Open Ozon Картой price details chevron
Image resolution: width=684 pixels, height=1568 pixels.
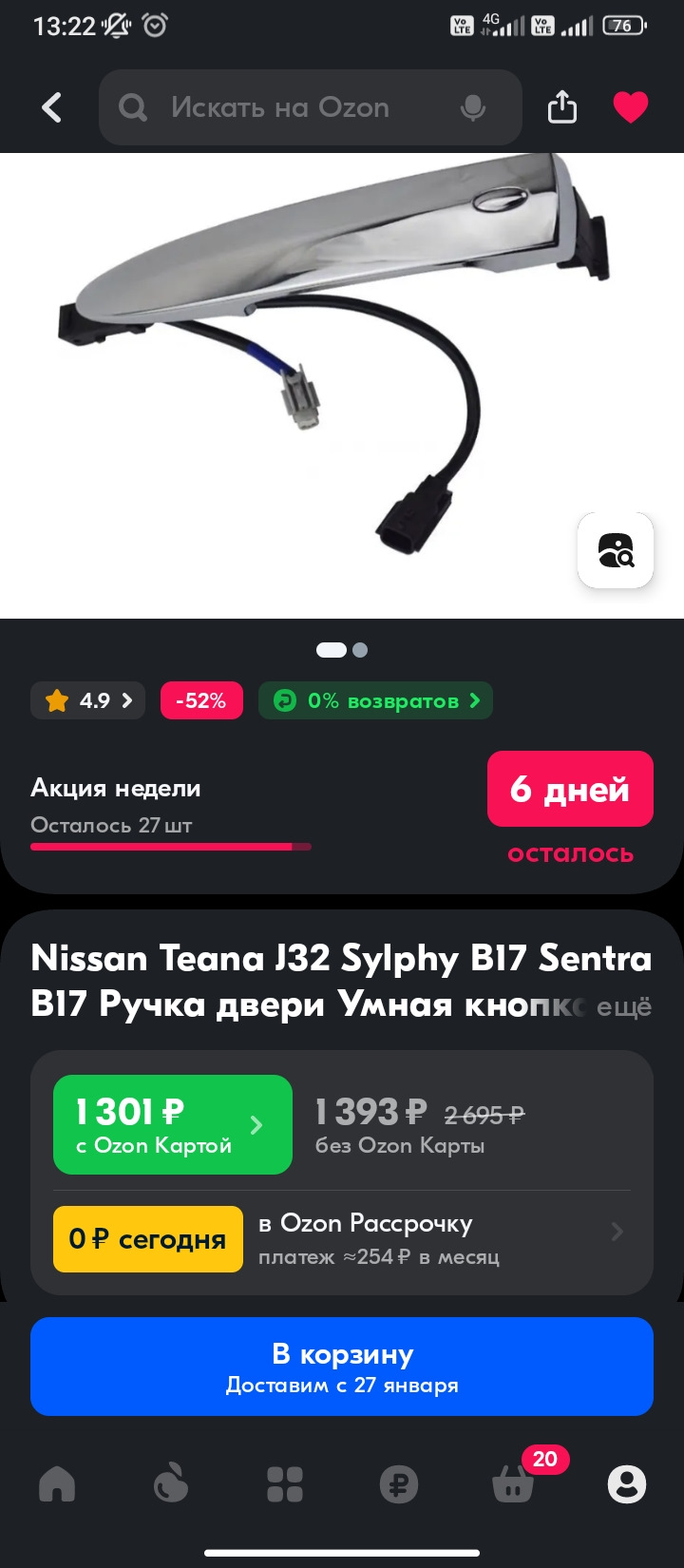tap(256, 1124)
